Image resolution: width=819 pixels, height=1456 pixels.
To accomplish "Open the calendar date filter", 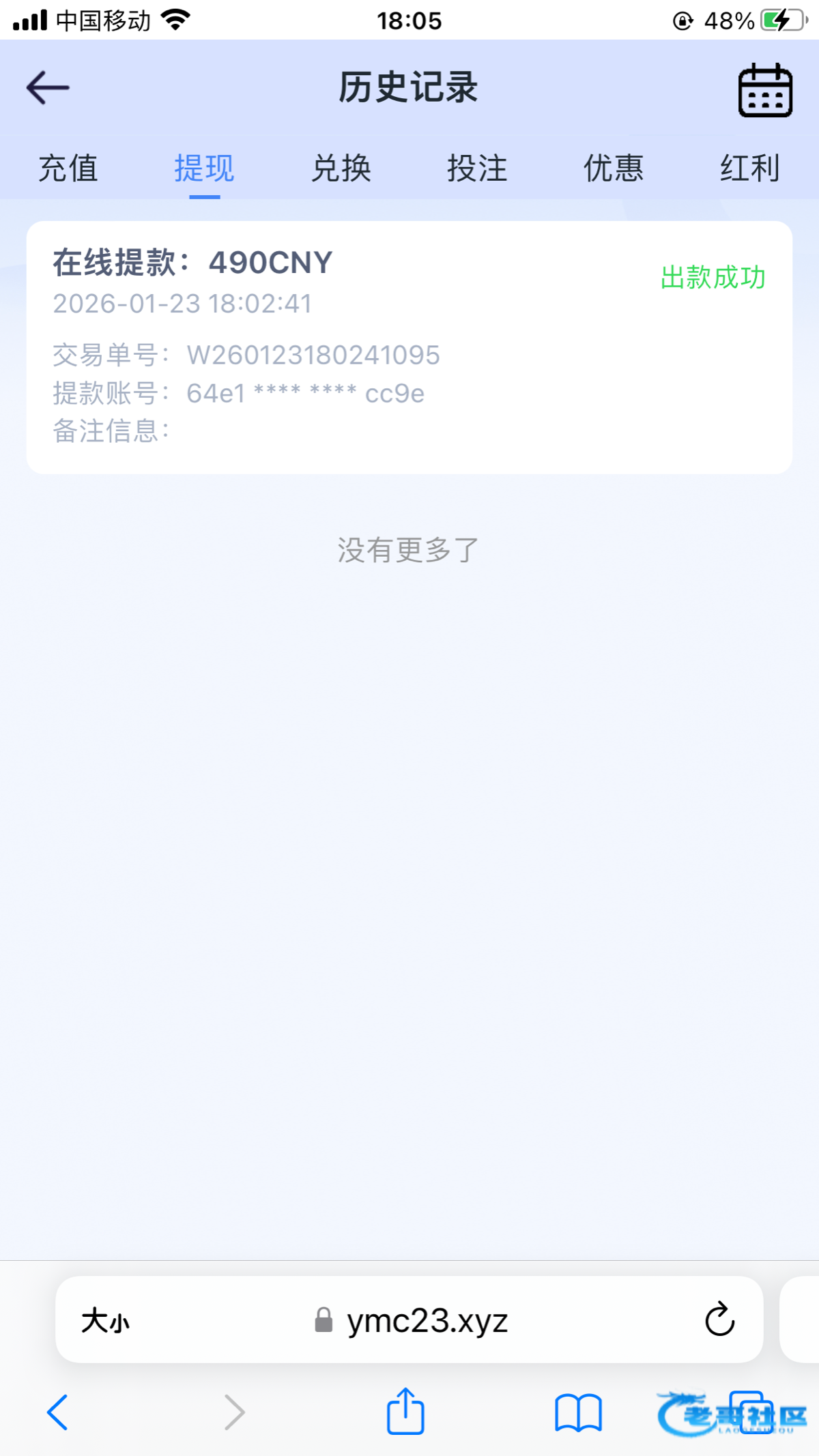I will click(x=765, y=91).
